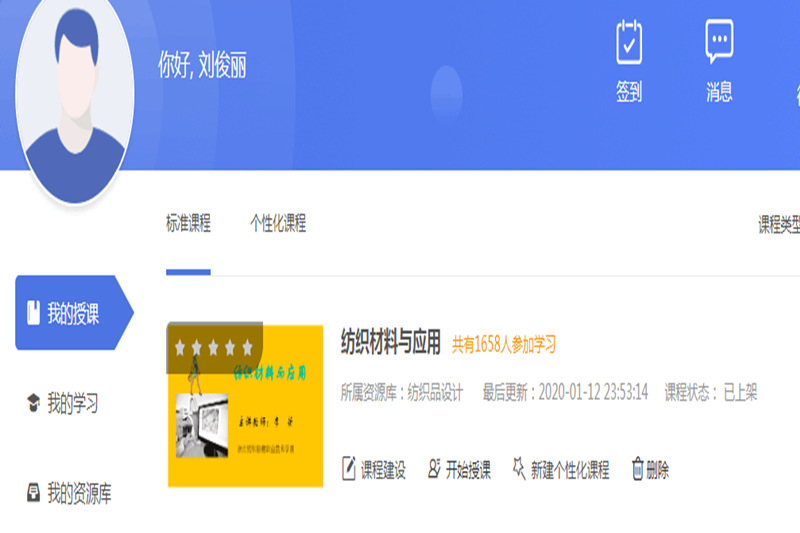Create via 新建个性化课程
Image resolution: width=800 pixels, height=533 pixels.
(x=560, y=469)
